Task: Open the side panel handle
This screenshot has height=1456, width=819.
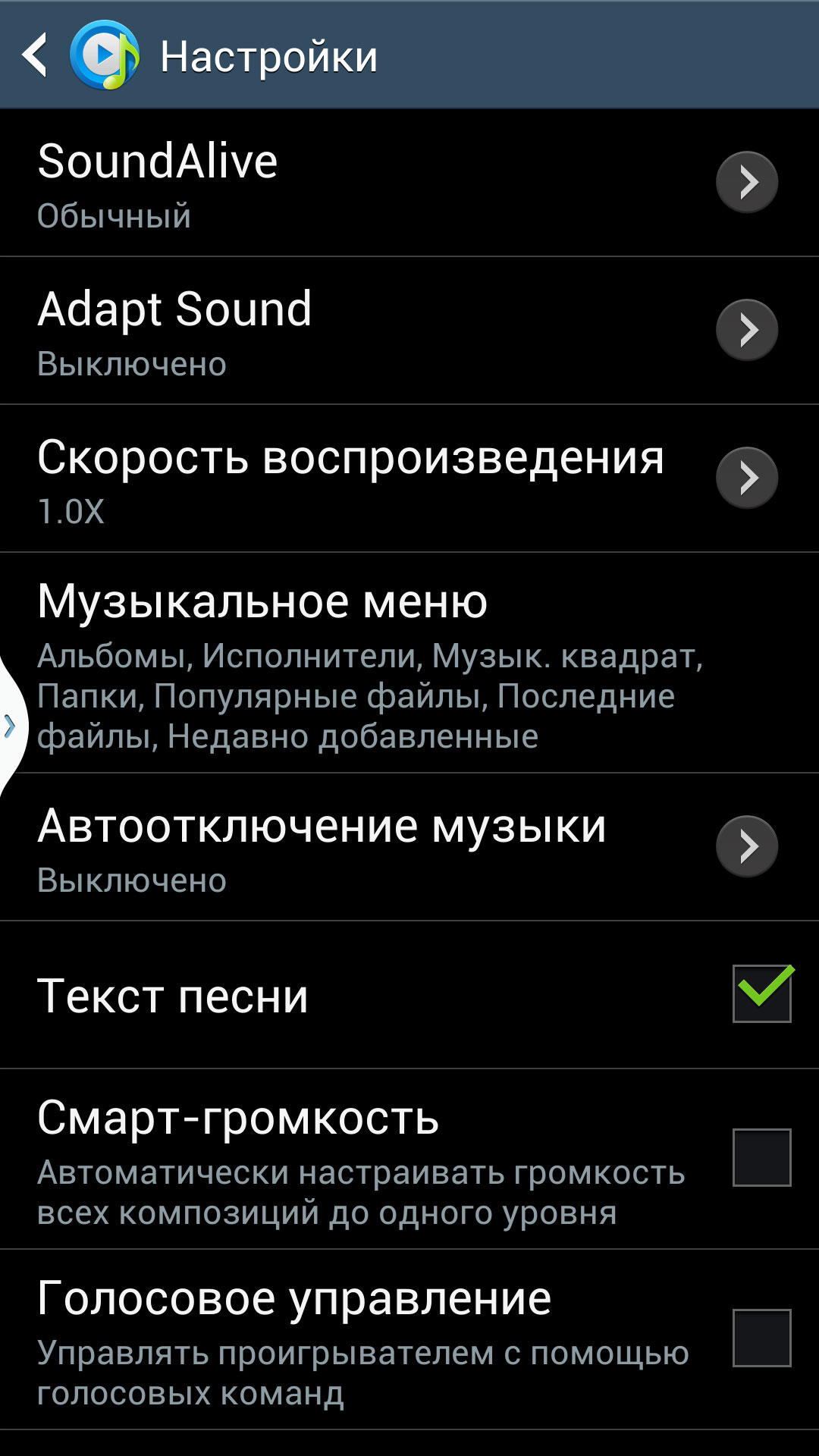Action: click(x=11, y=726)
